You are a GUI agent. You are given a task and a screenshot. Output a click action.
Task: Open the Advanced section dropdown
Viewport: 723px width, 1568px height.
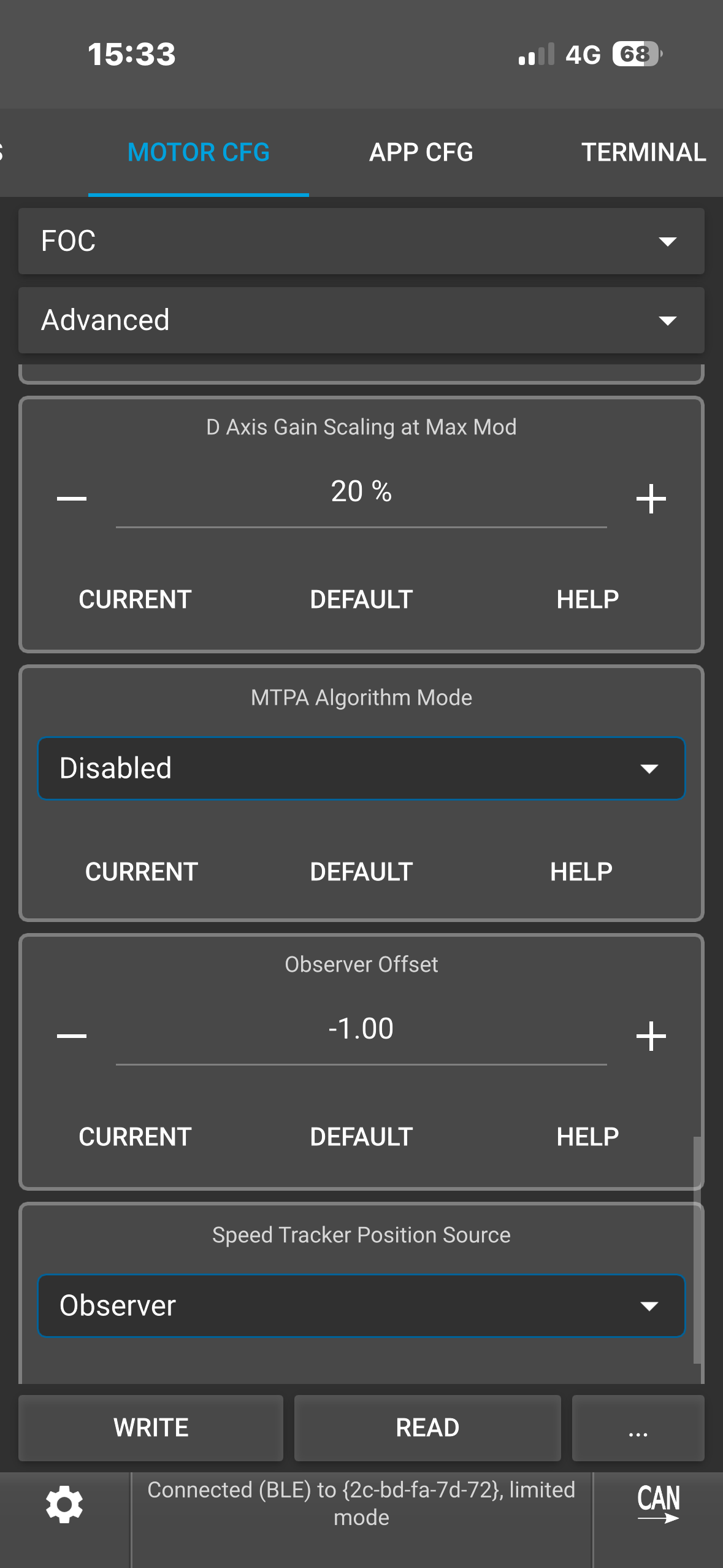pos(361,320)
